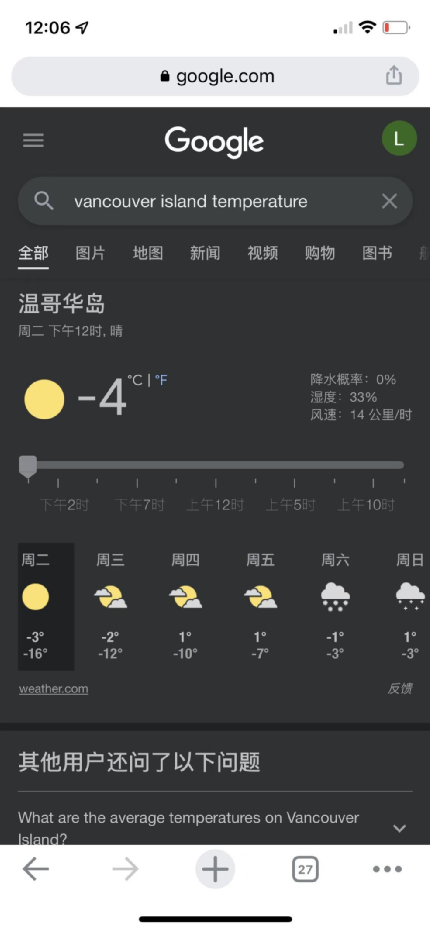Tap the hourly forecast slider handle
Image resolution: width=430 pixels, height=930 pixels.
[28, 466]
